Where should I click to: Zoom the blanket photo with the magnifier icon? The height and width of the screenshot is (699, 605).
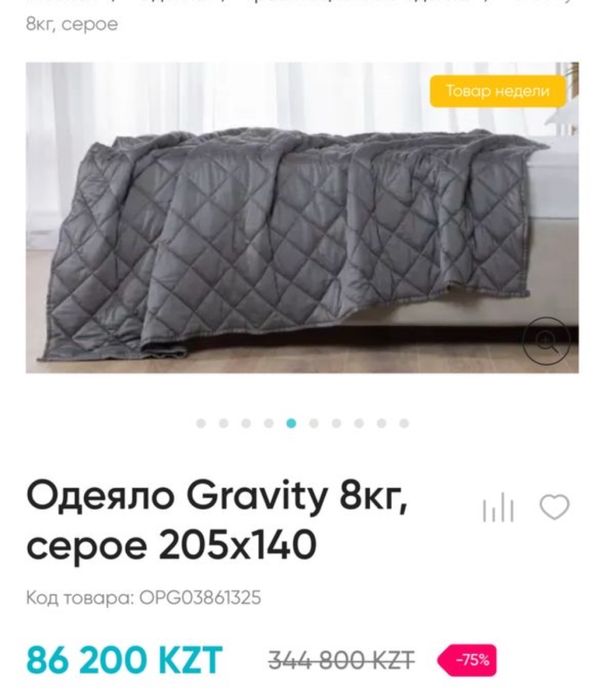tap(546, 342)
